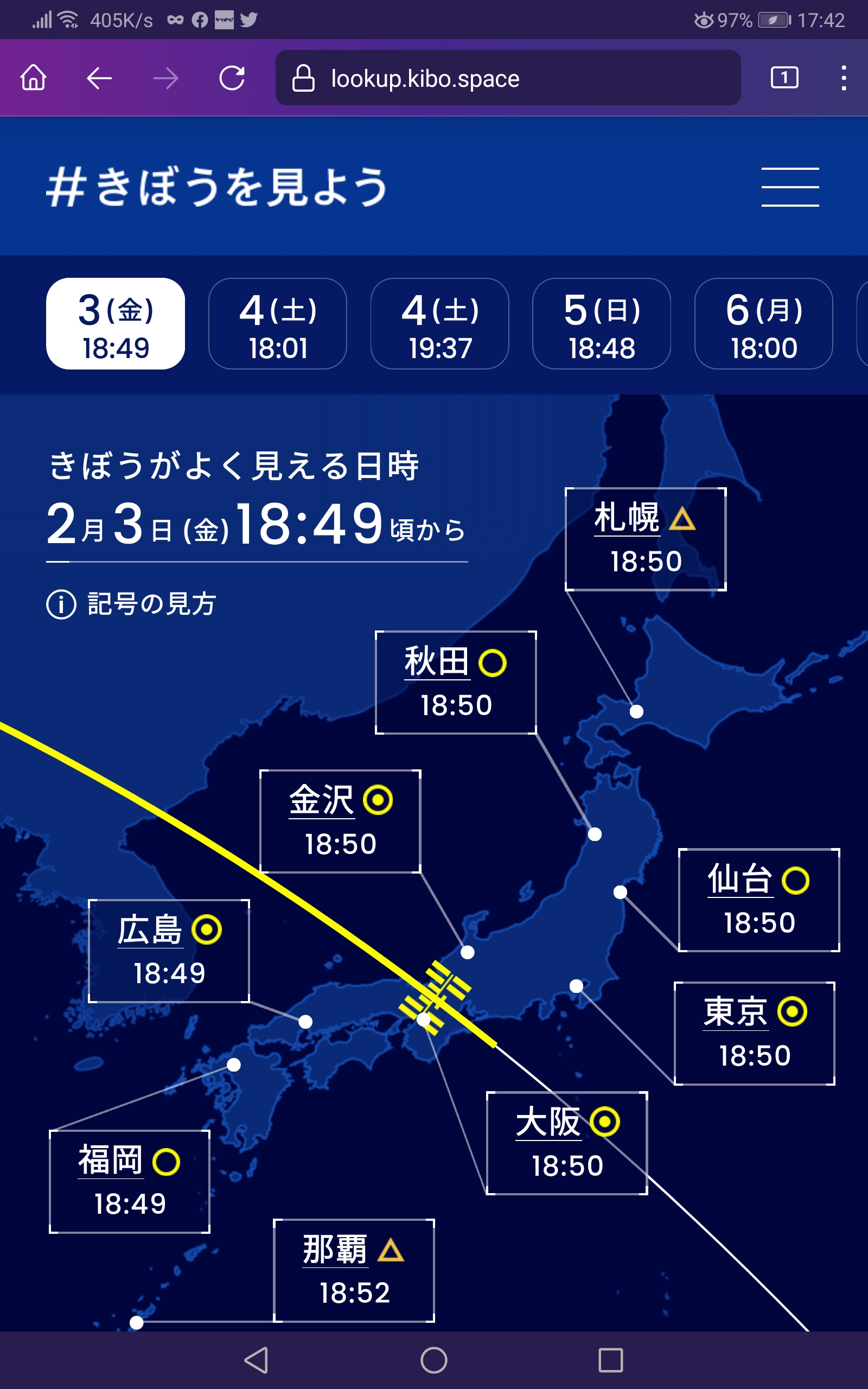Select the 4(土) 18:01 date chip
The image size is (868, 1389).
(x=278, y=324)
